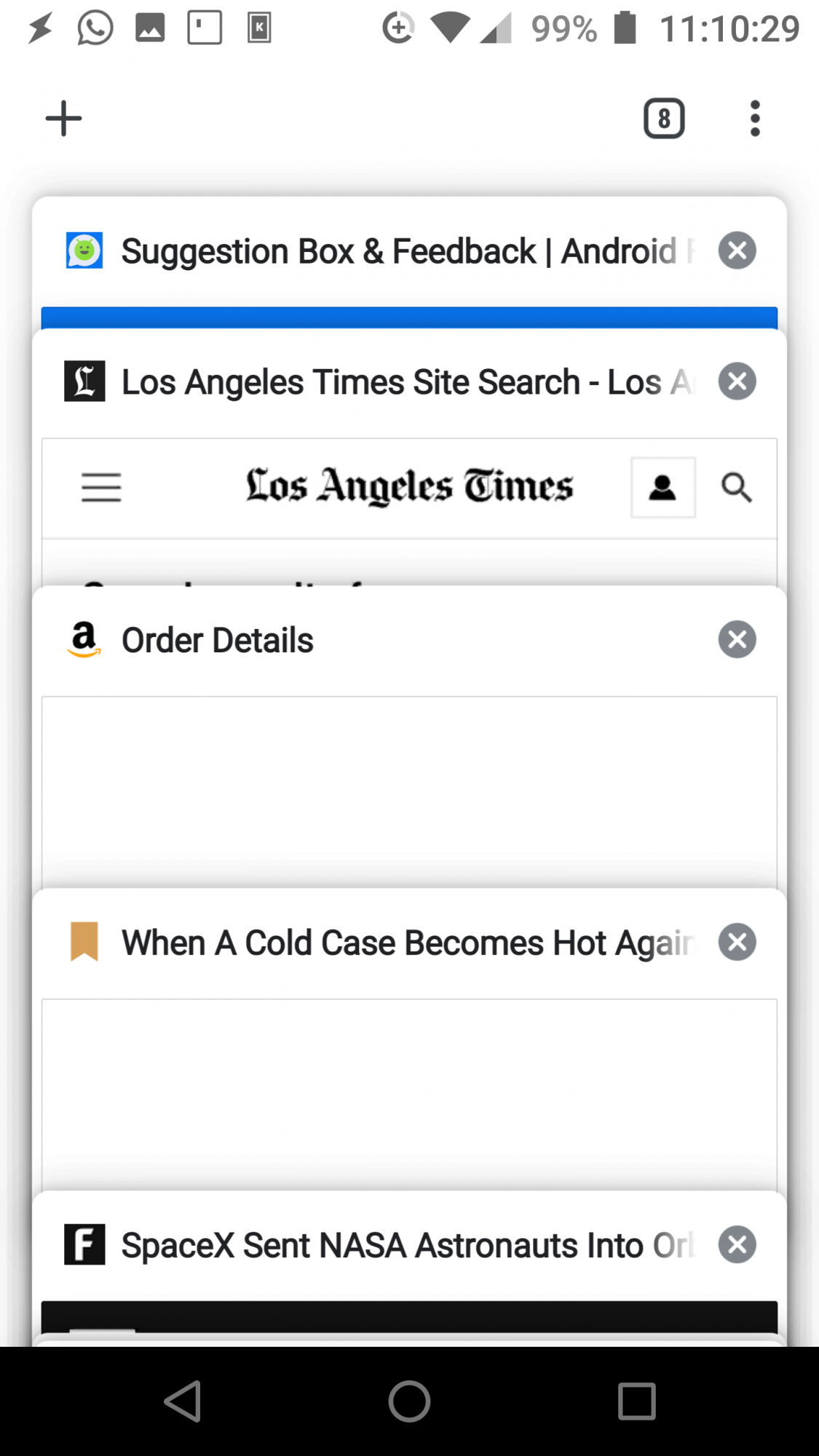Close the When A Cold Case tab

tap(737, 942)
